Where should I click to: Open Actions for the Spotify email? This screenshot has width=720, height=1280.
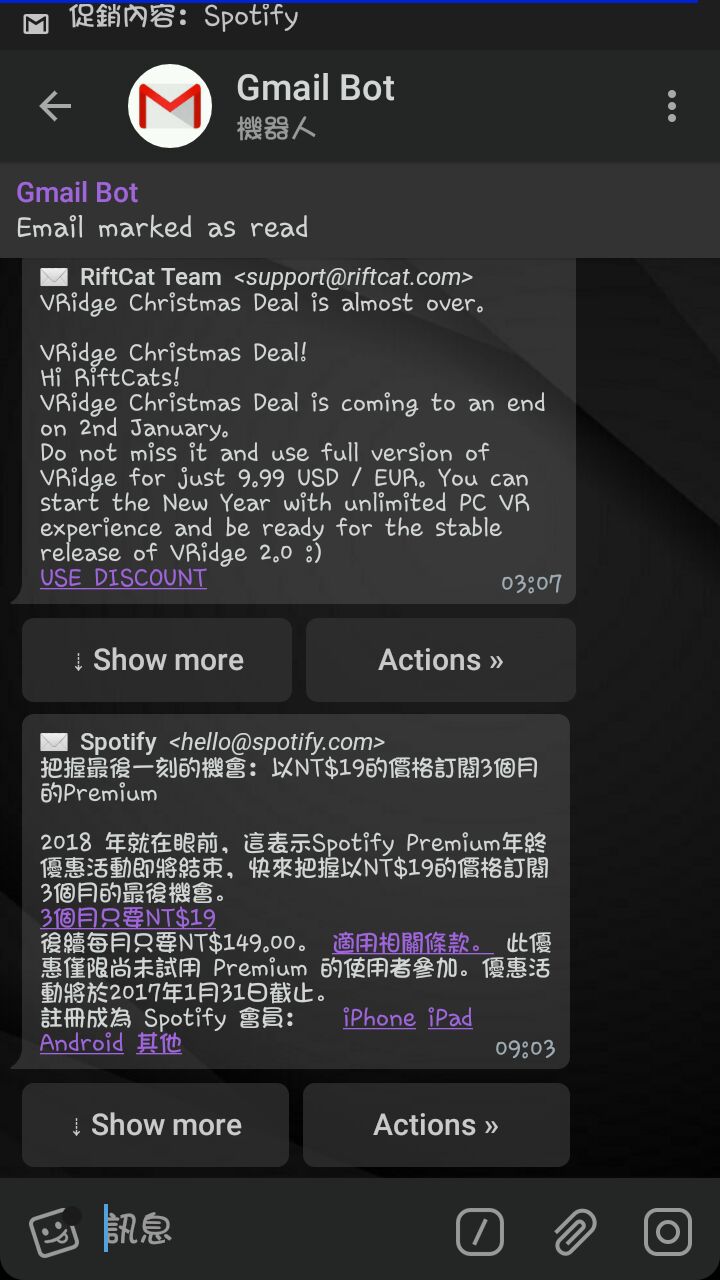(436, 1125)
